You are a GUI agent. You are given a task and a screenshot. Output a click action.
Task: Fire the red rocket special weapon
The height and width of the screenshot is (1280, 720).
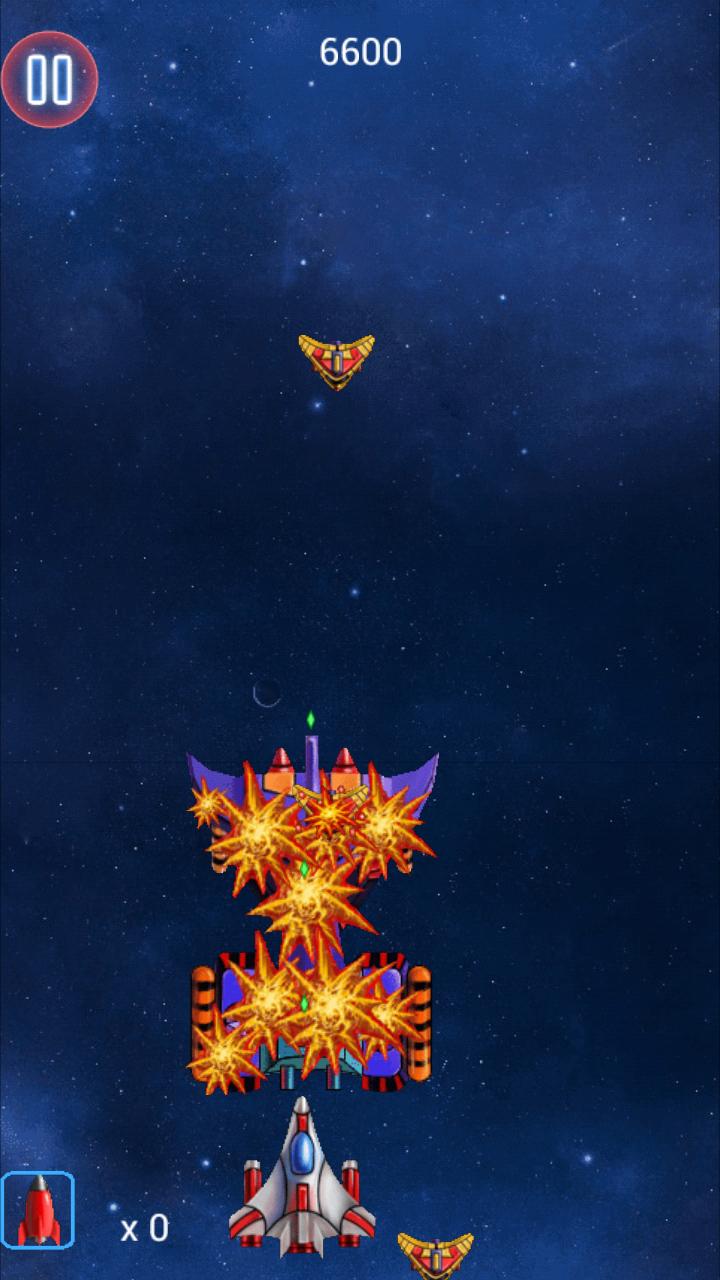pos(38,1210)
